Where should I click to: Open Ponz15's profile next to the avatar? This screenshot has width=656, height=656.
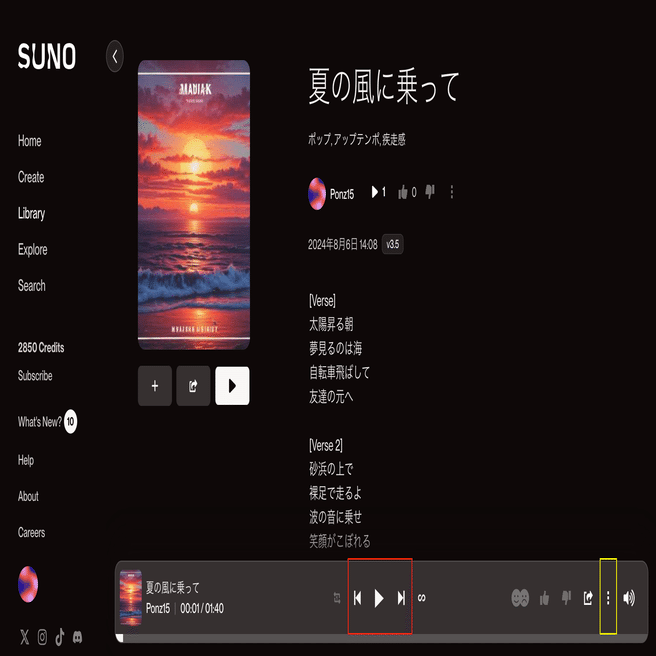[x=342, y=194]
